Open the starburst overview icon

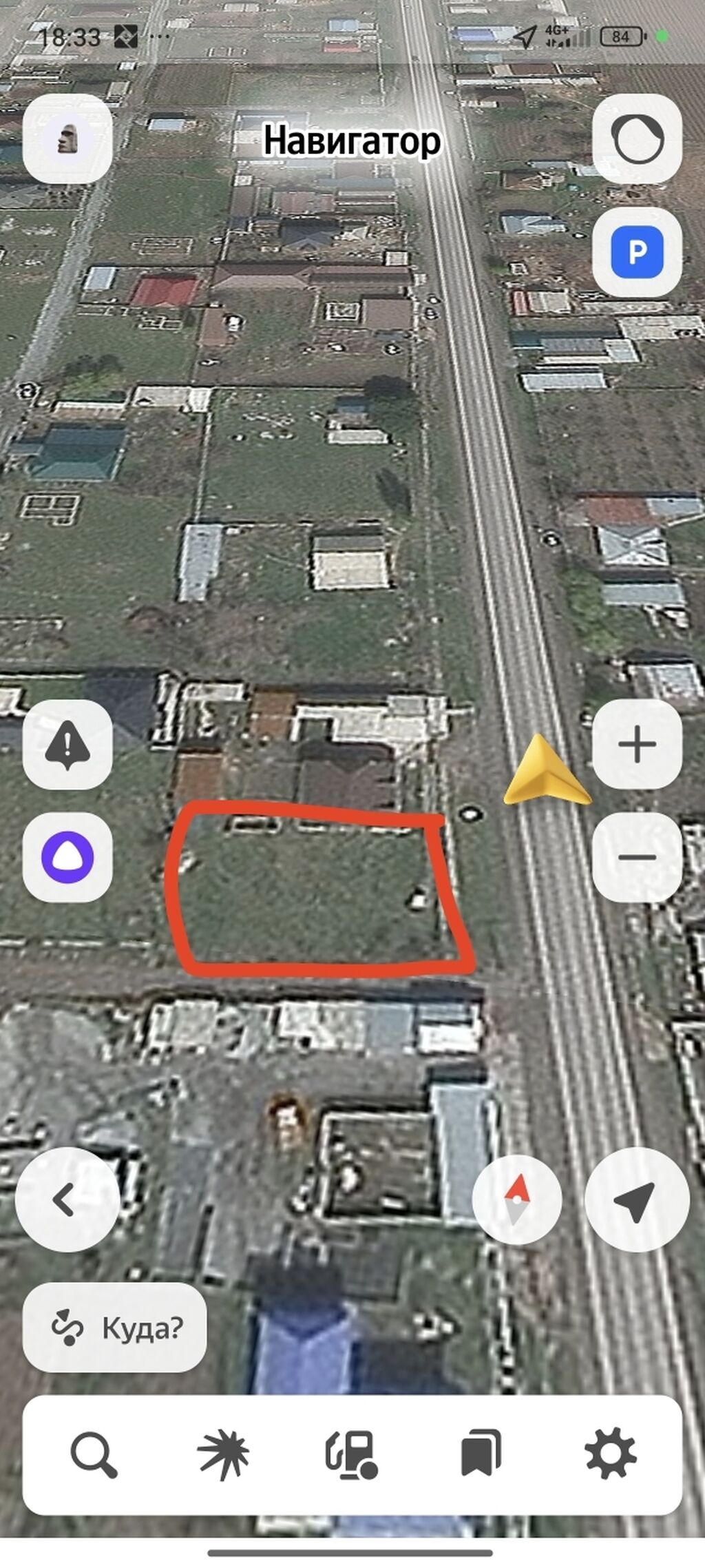(x=223, y=1454)
